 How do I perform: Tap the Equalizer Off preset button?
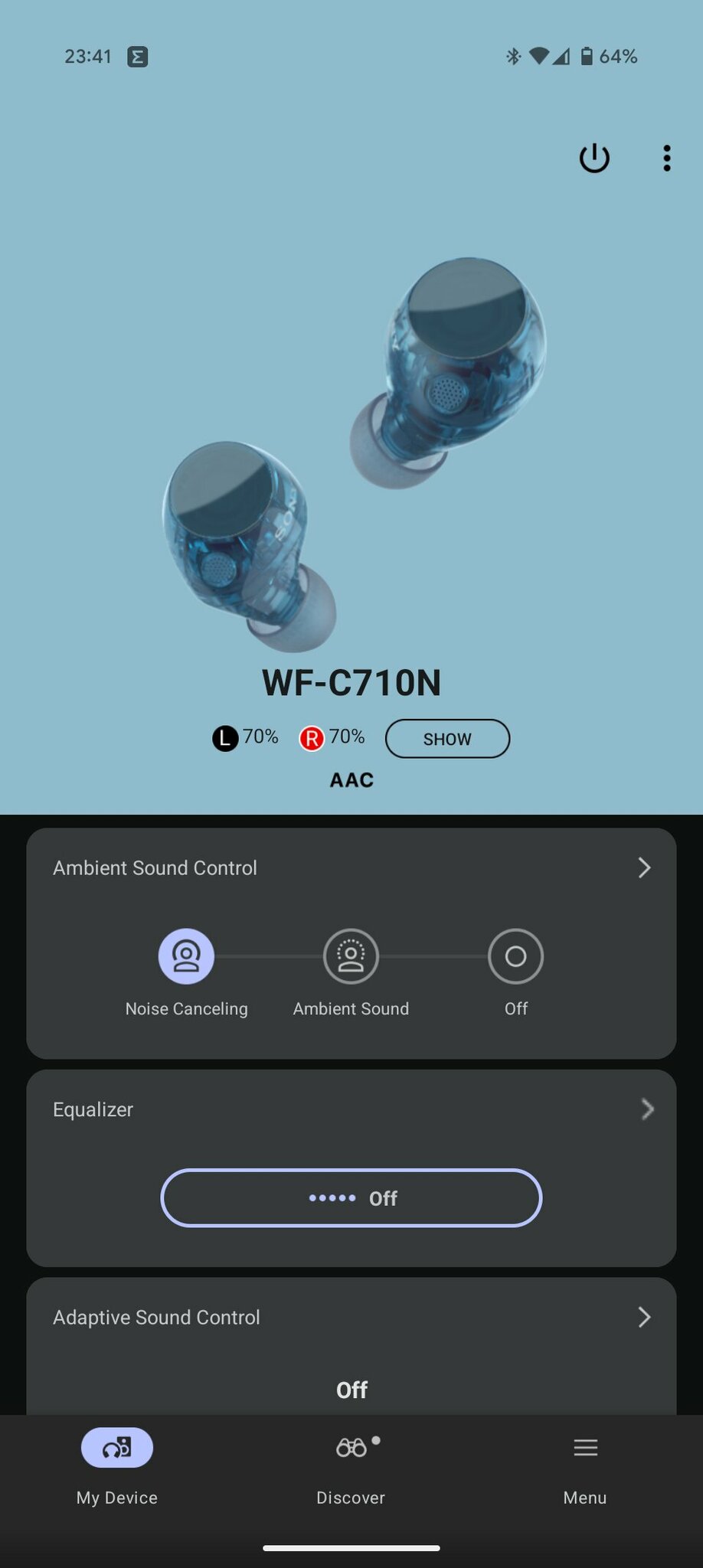click(351, 1198)
